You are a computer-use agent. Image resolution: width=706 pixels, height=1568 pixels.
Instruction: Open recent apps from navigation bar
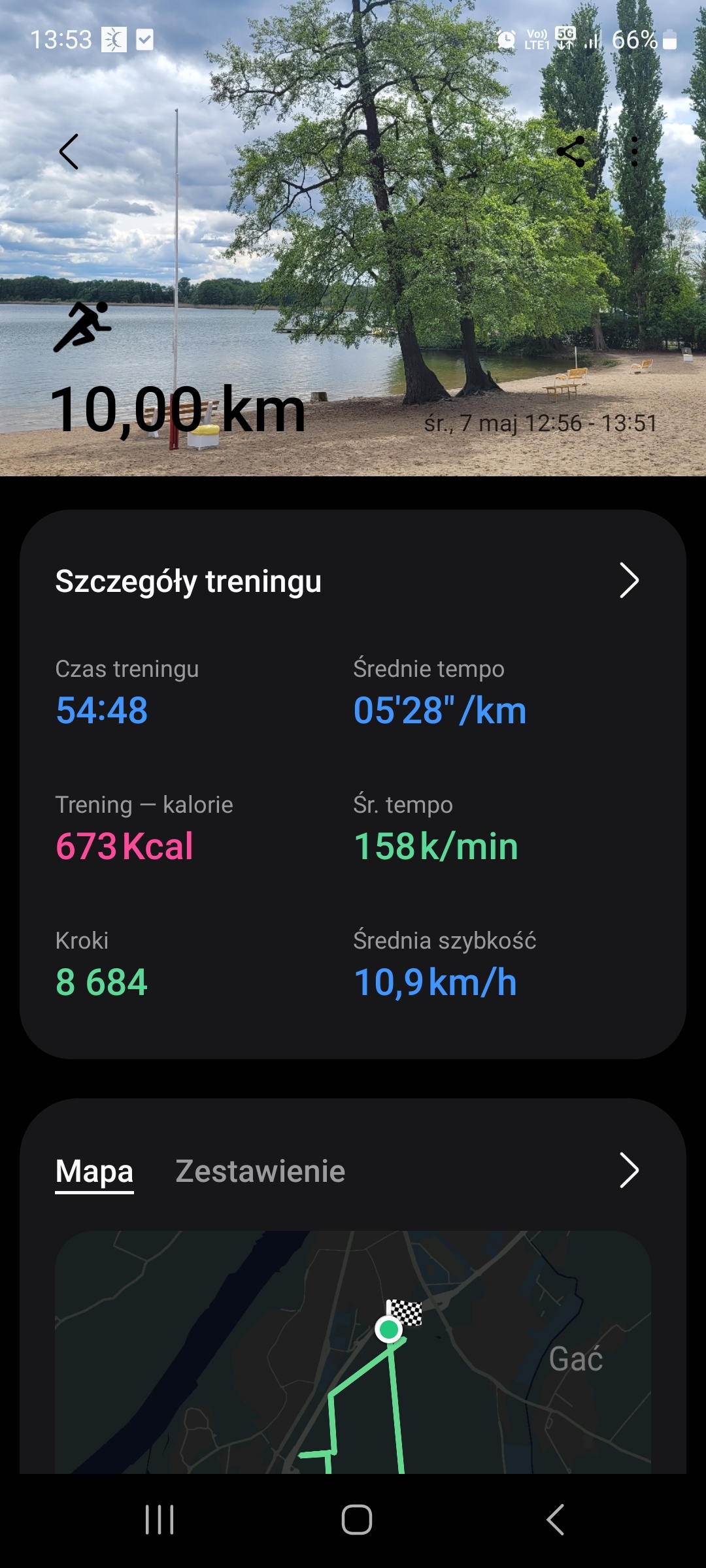click(x=160, y=1520)
